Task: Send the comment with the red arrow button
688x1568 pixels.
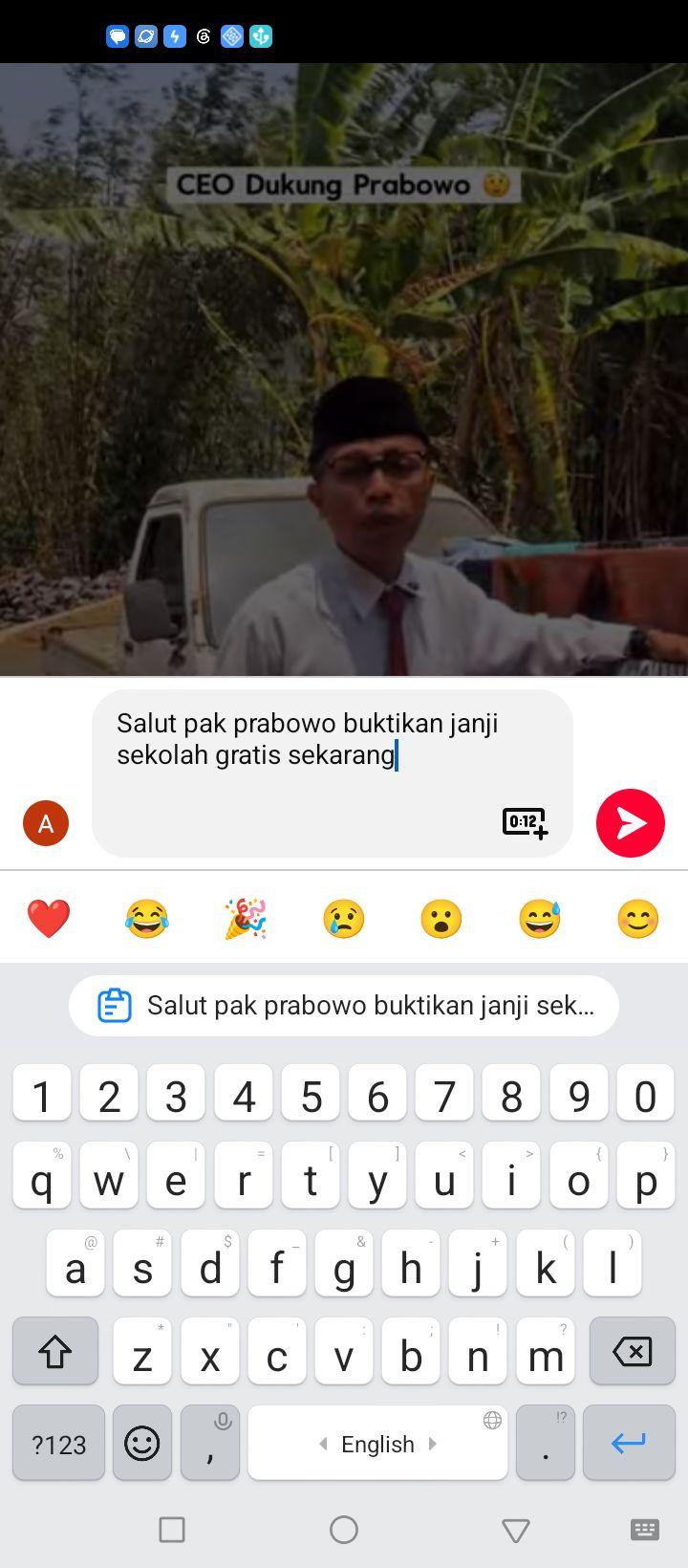Action: coord(630,822)
